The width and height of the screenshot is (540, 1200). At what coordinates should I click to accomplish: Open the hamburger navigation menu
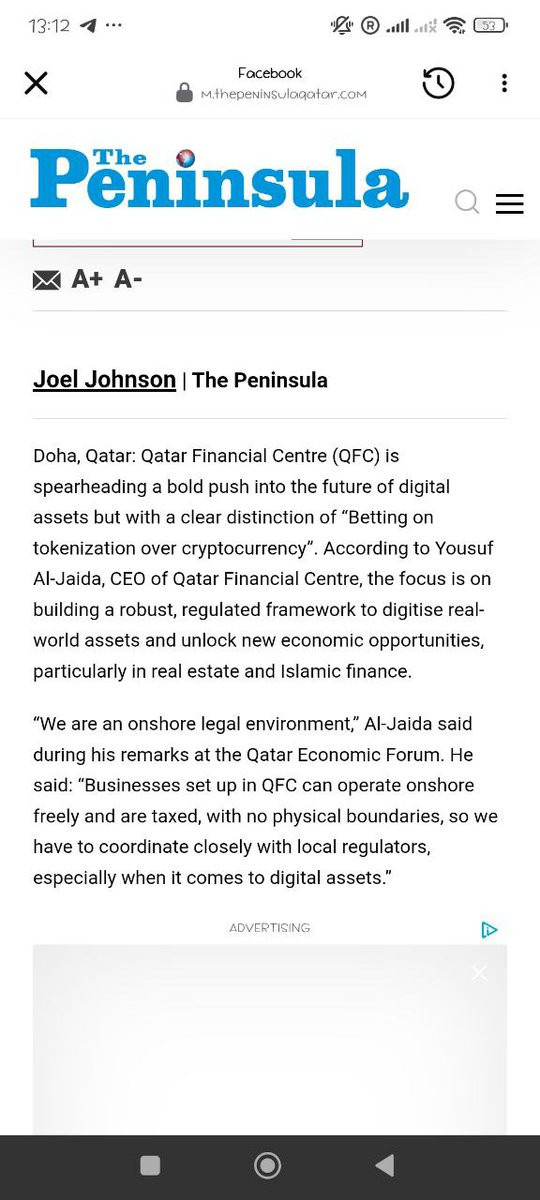click(x=510, y=204)
